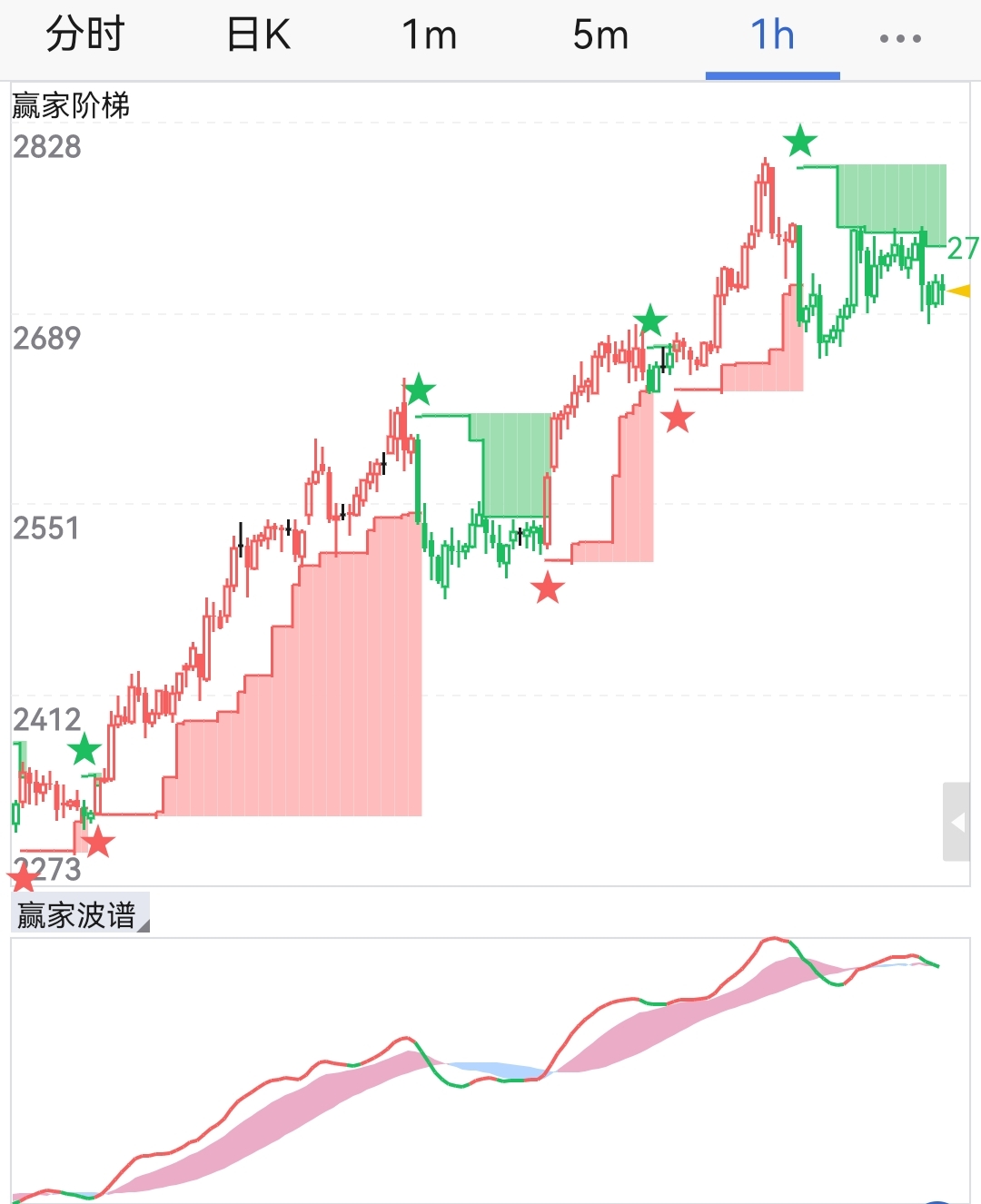981x1204 pixels.
Task: Toggle the 赢家阶梯 indicator overlay
Action: (x=71, y=104)
